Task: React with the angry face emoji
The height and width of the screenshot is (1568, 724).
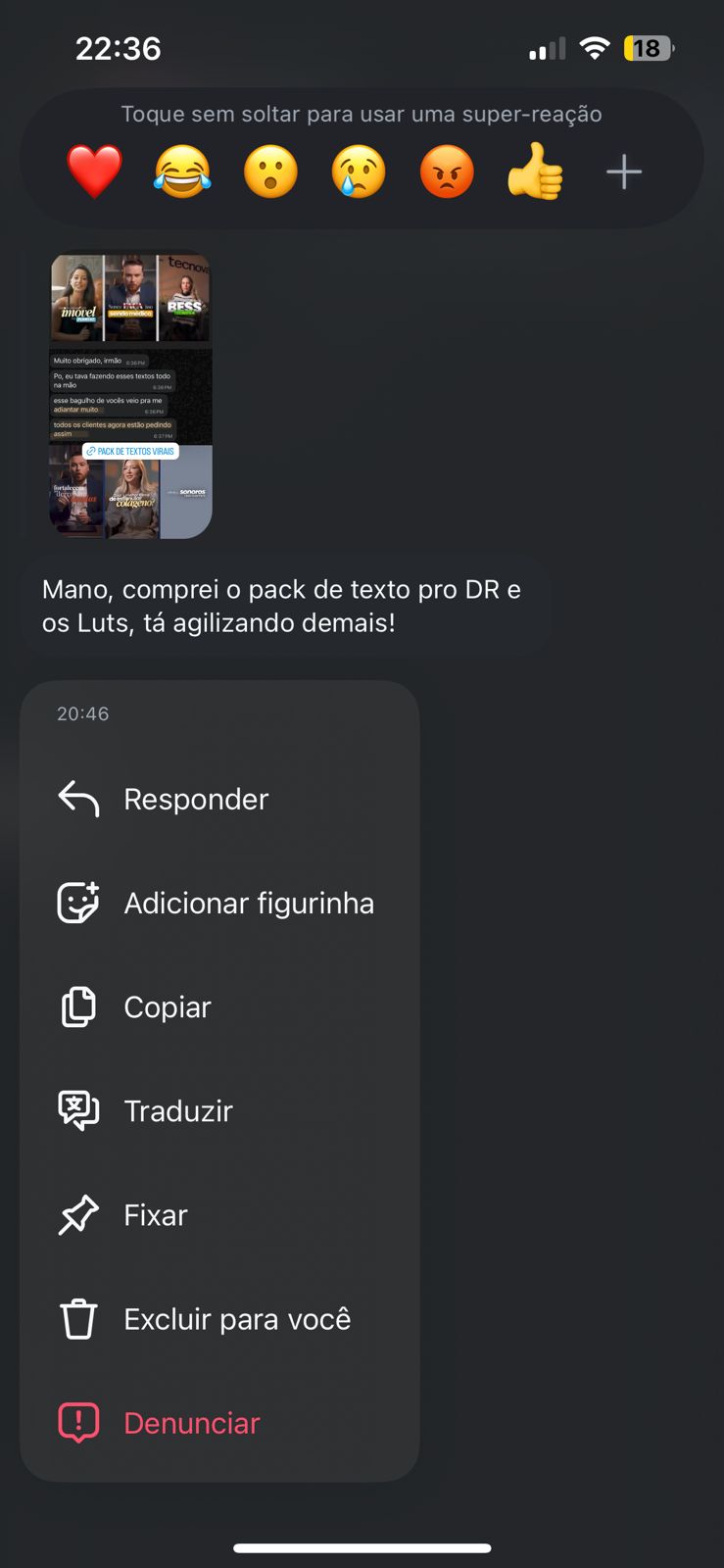Action: [447, 171]
